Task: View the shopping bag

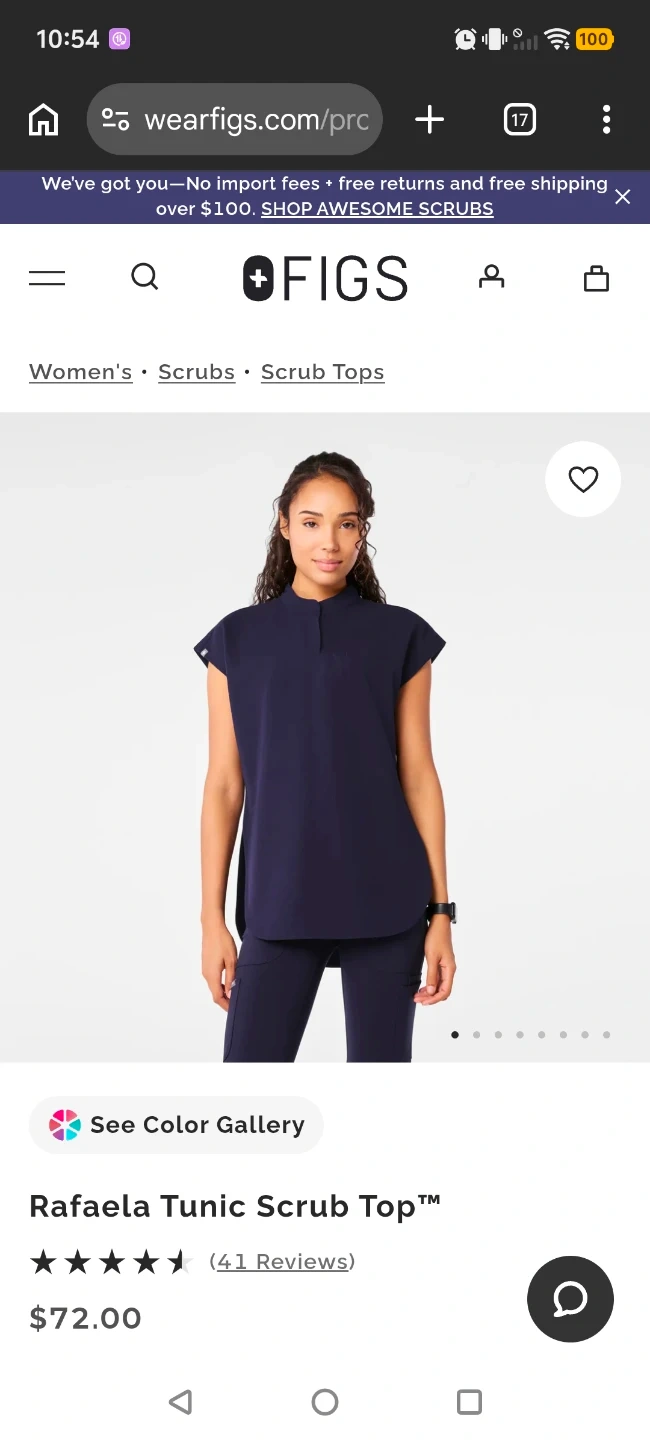Action: pos(596,278)
